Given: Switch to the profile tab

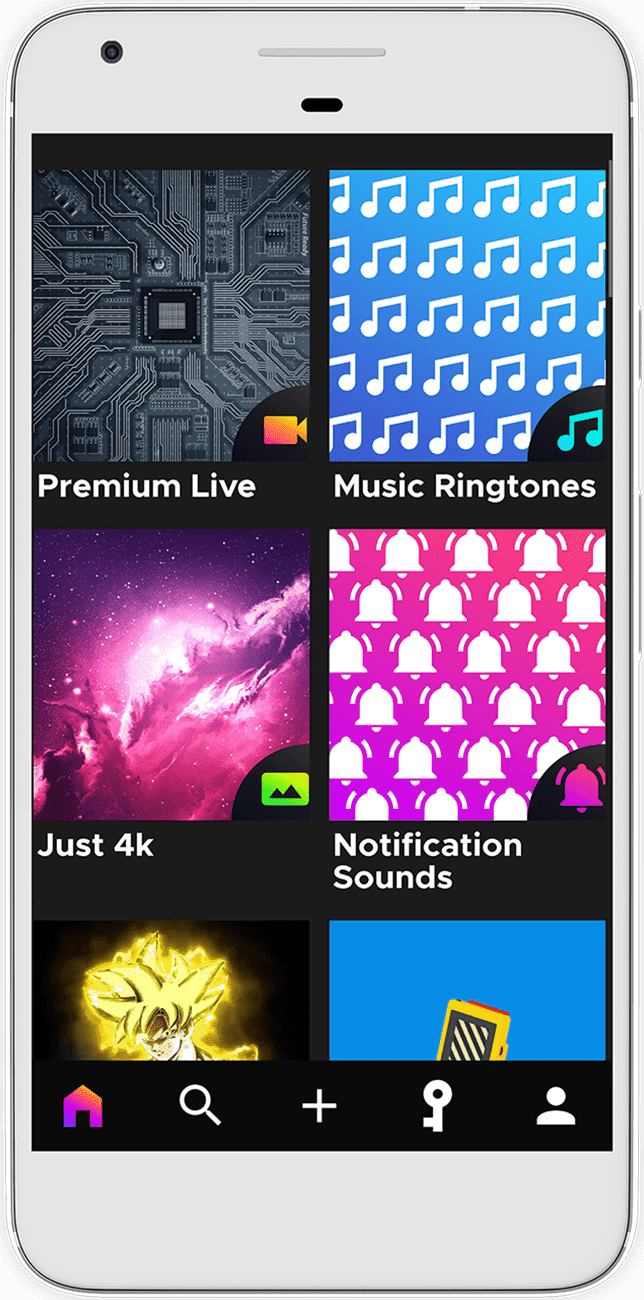Looking at the screenshot, I should pos(556,1106).
